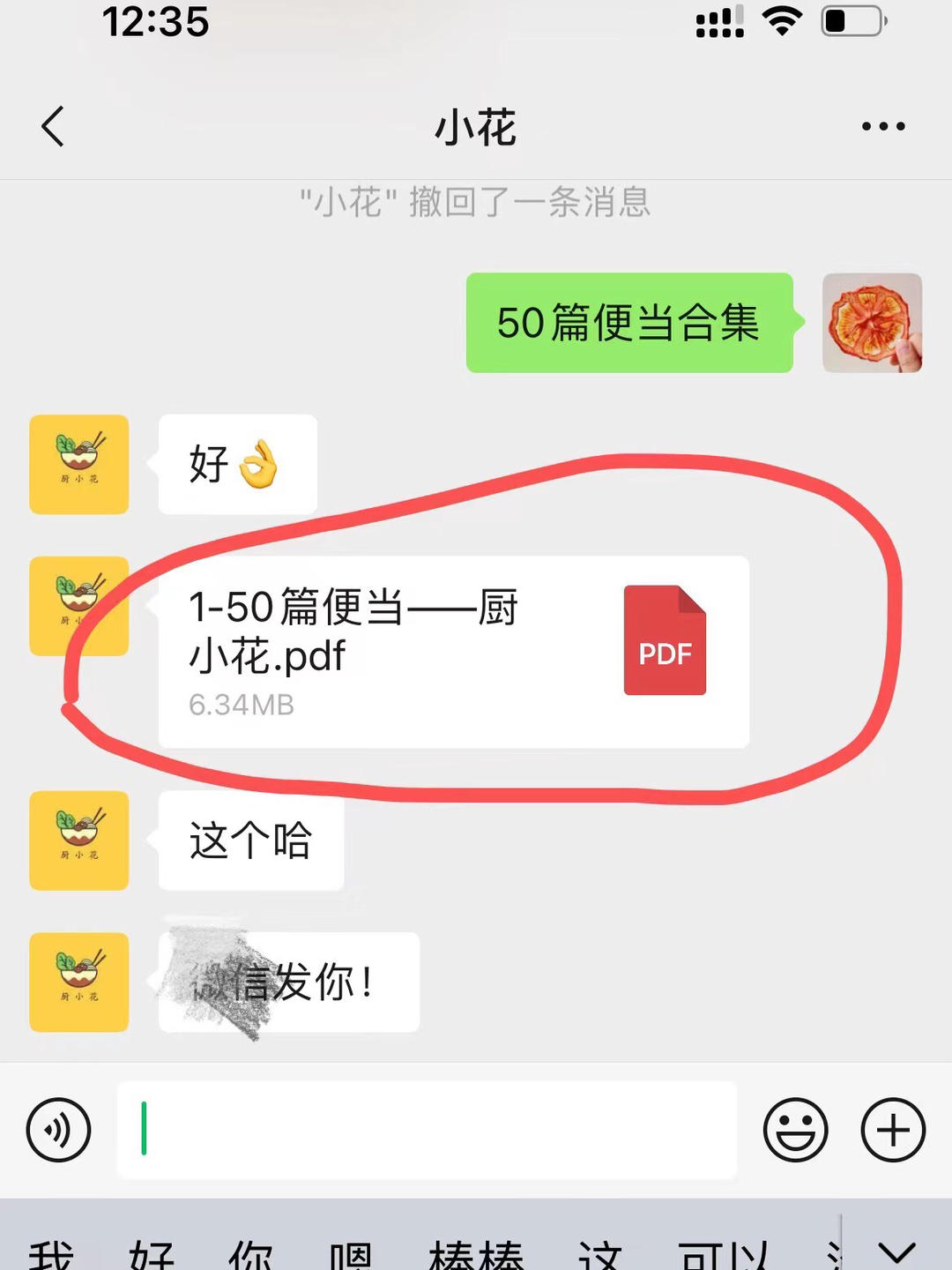Expand the keyboard suggestion list

pyautogui.click(x=897, y=1251)
